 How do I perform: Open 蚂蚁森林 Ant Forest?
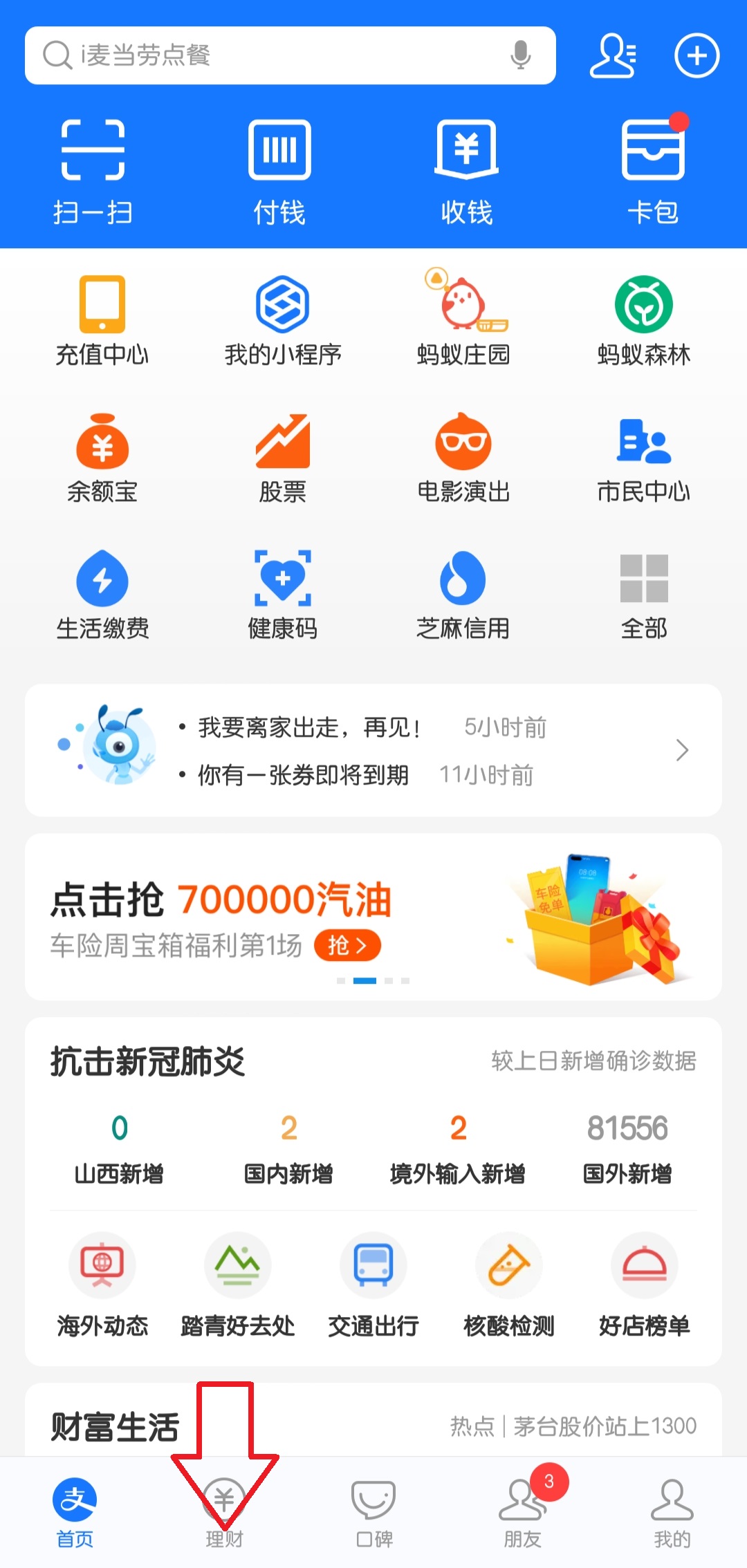click(x=643, y=318)
